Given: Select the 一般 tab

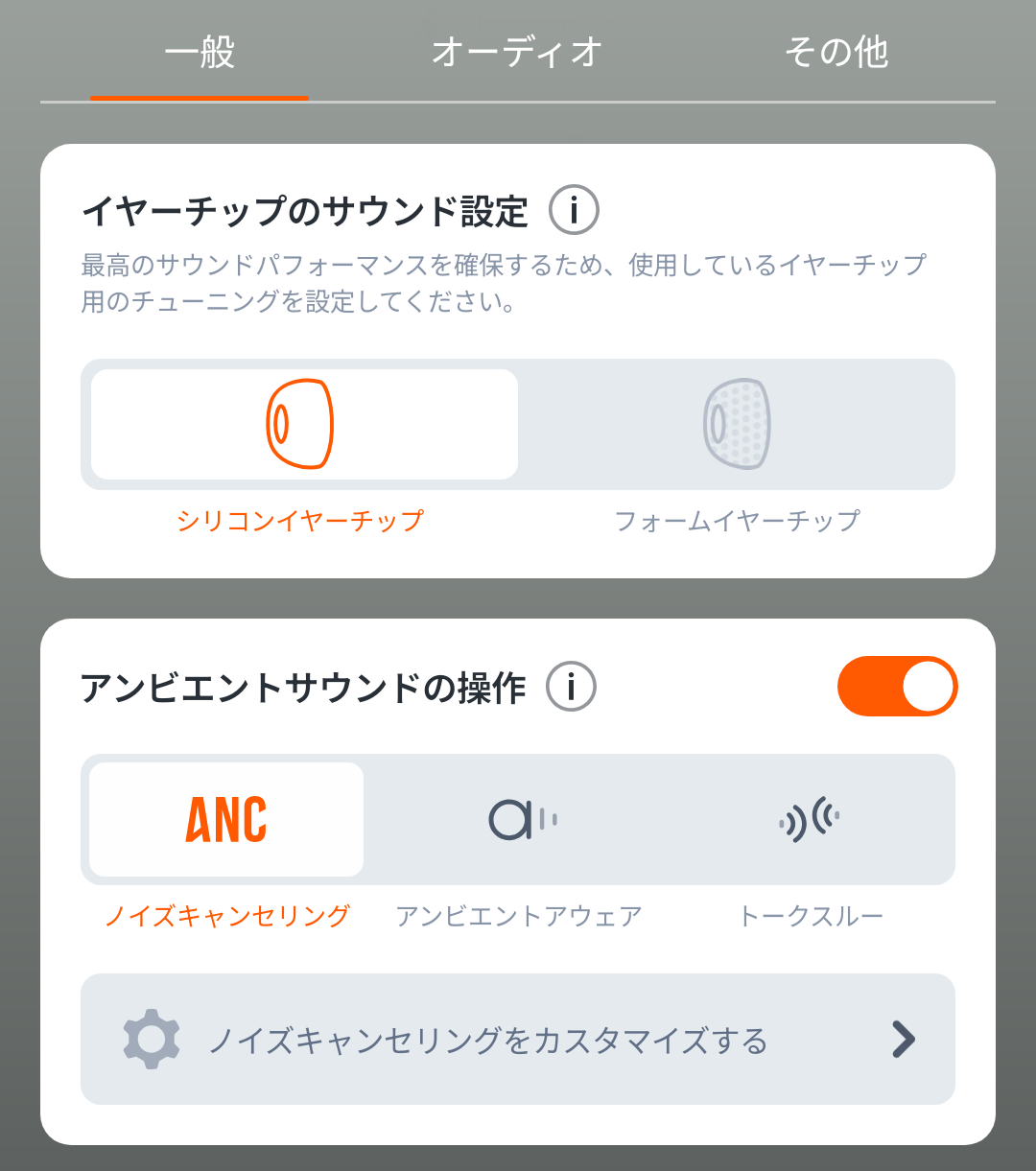Looking at the screenshot, I should point(200,52).
